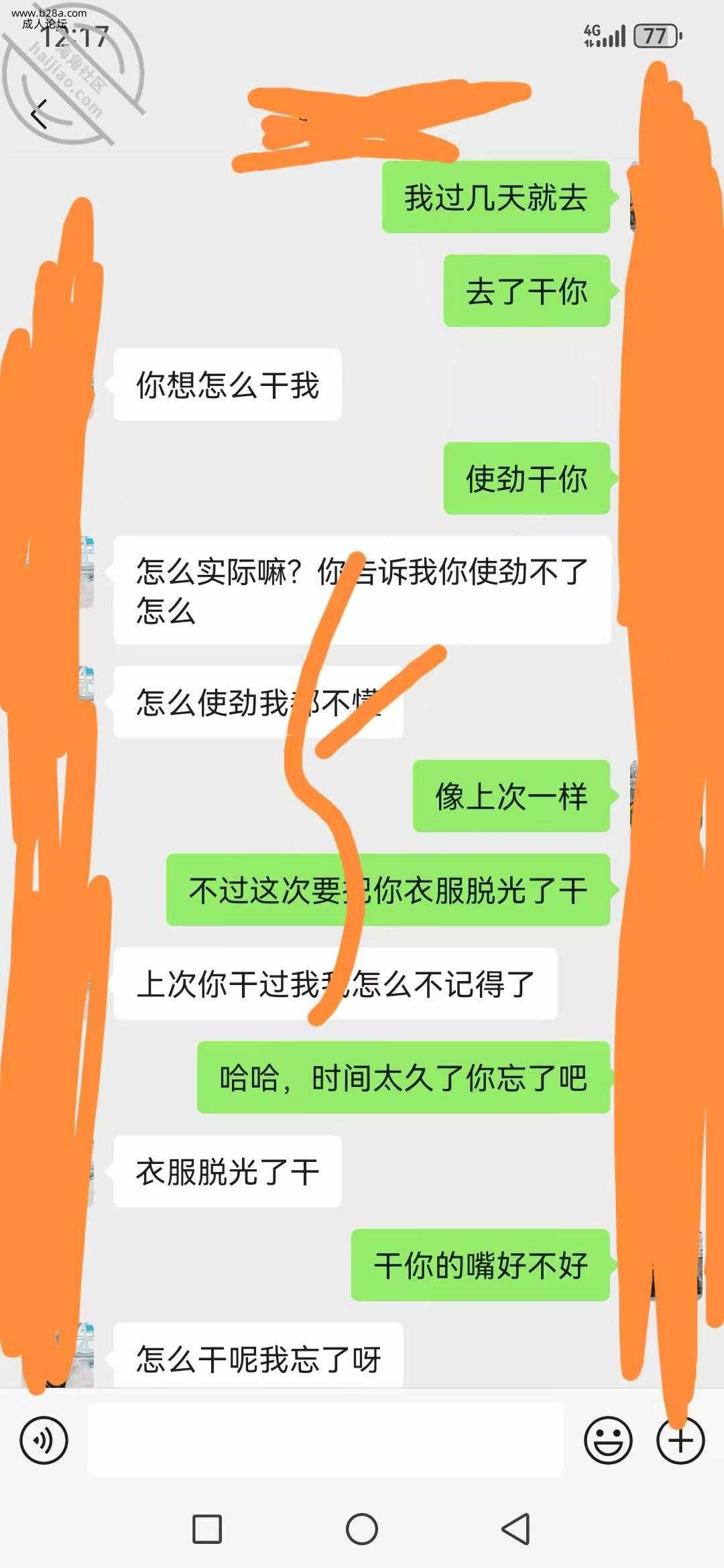Go back from the chat
The height and width of the screenshot is (1568, 724).
click(40, 114)
